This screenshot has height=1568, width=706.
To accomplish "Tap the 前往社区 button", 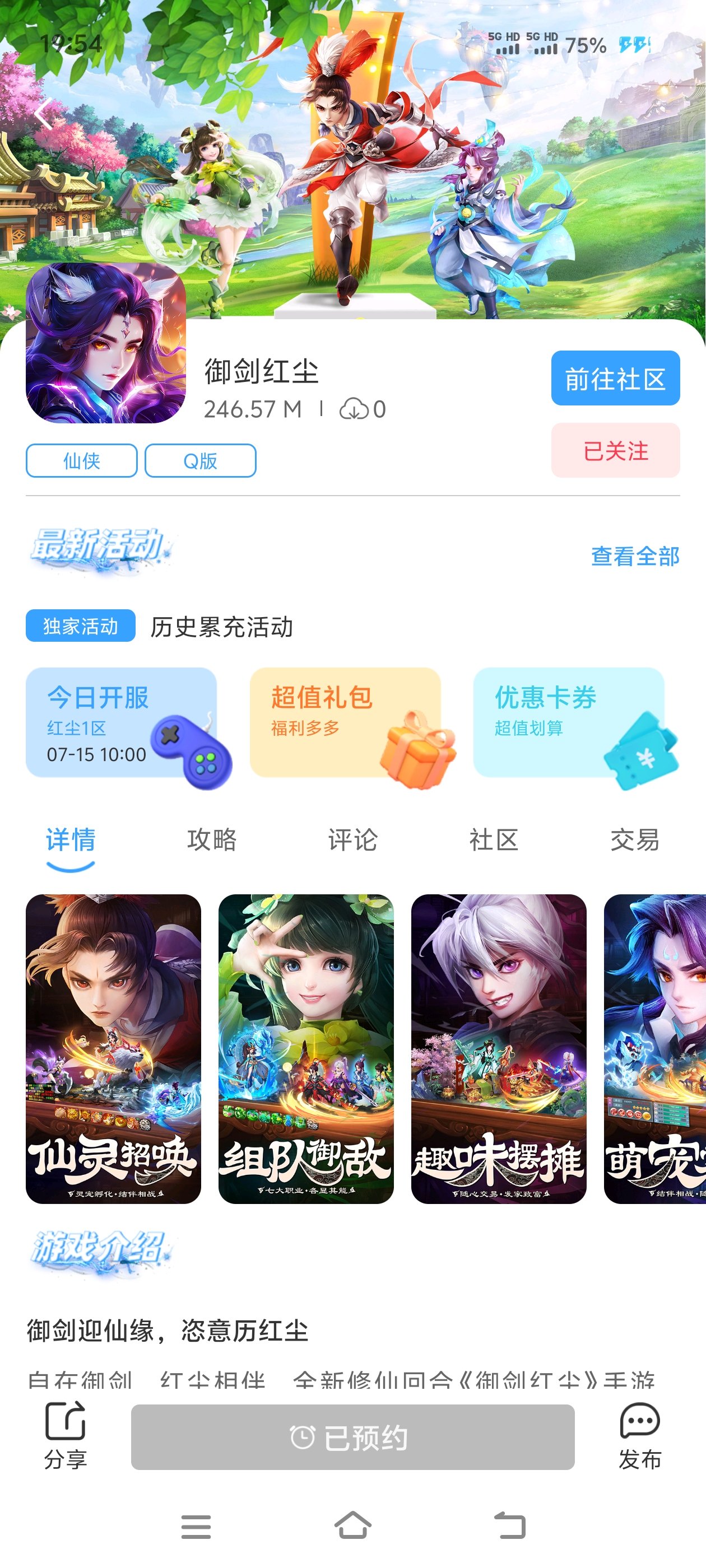I will 615,378.
